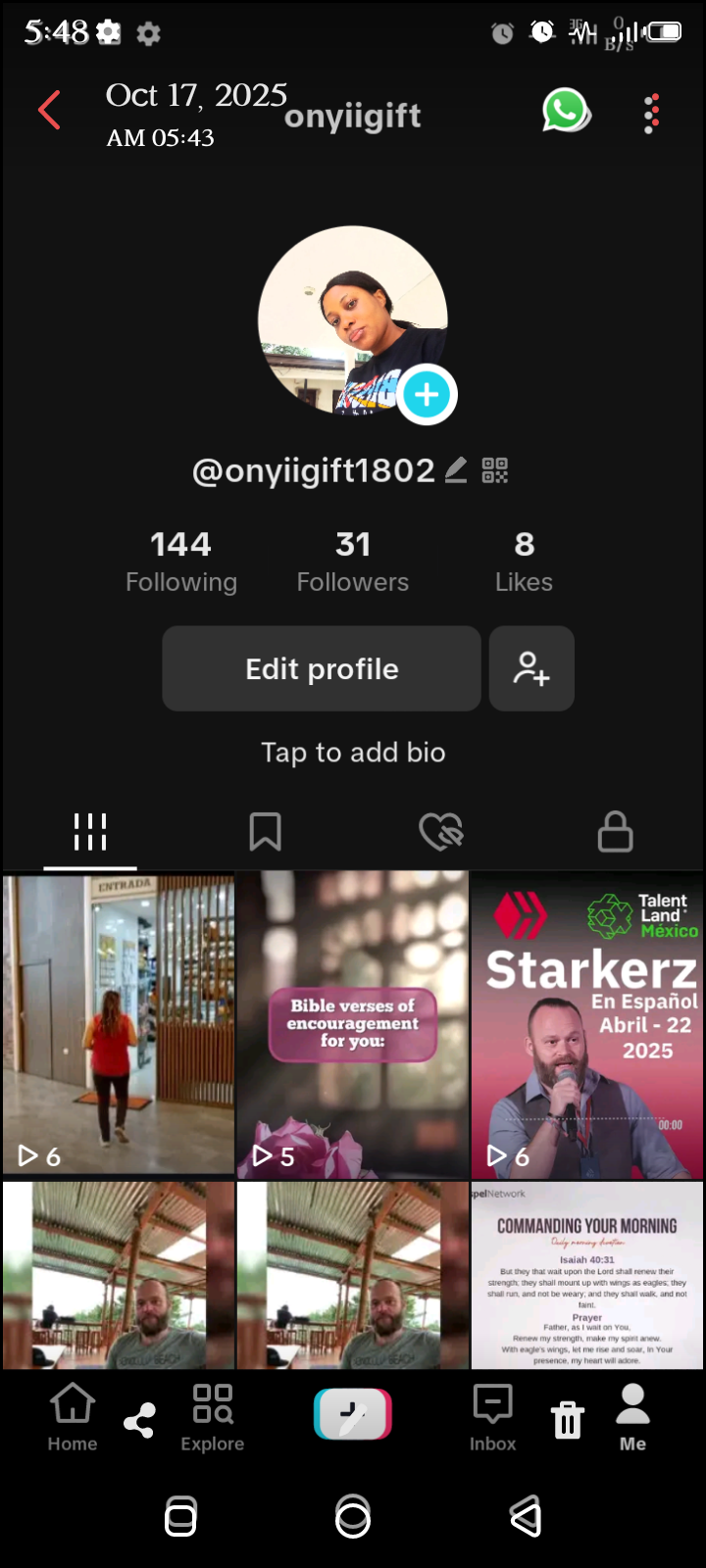Screen dimensions: 706x1568
Task: Add a profile photo with the plus badge
Action: 427,395
